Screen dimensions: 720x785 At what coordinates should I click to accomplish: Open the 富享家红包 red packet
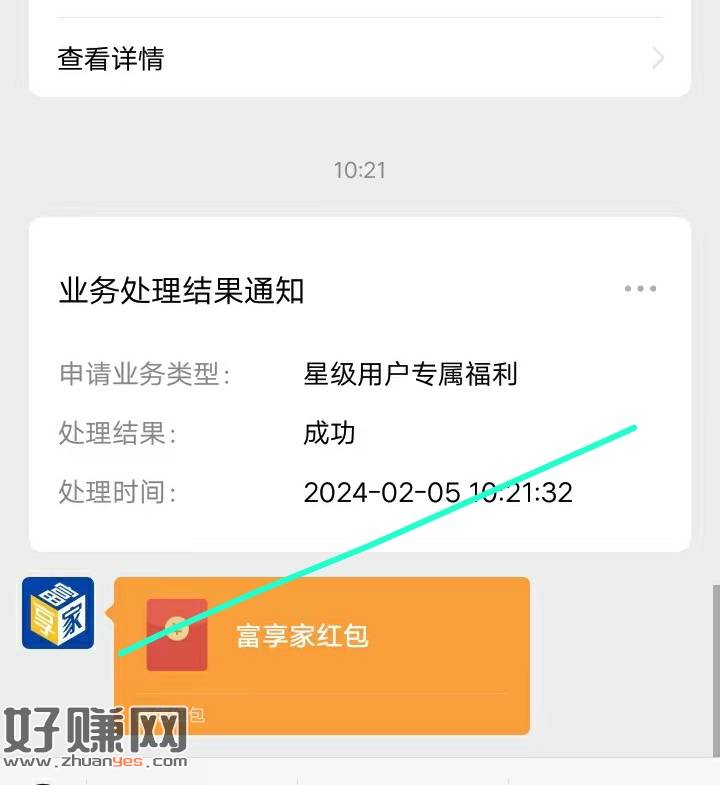[322, 636]
